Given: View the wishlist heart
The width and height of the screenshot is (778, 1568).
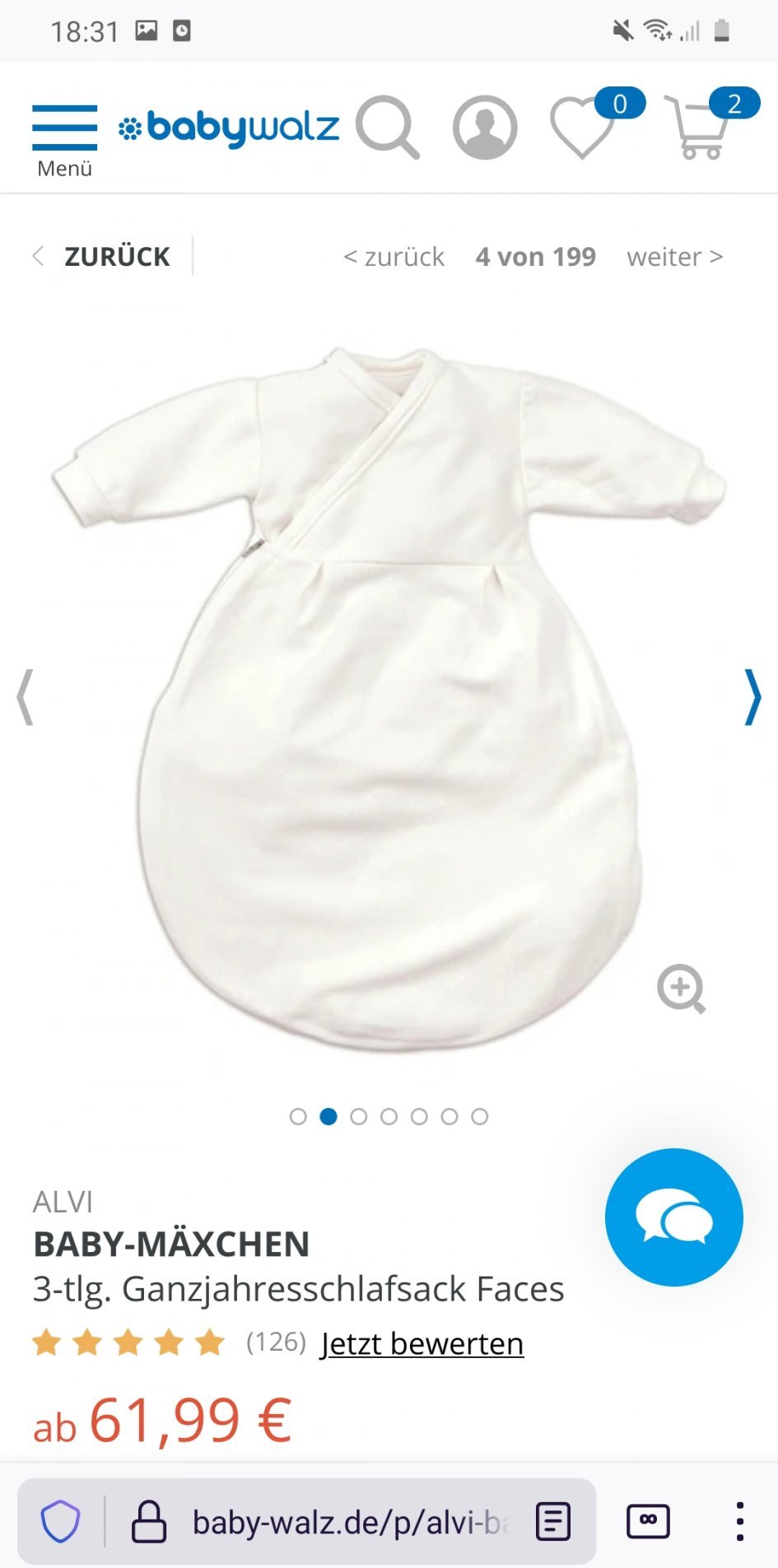Looking at the screenshot, I should click(x=583, y=128).
